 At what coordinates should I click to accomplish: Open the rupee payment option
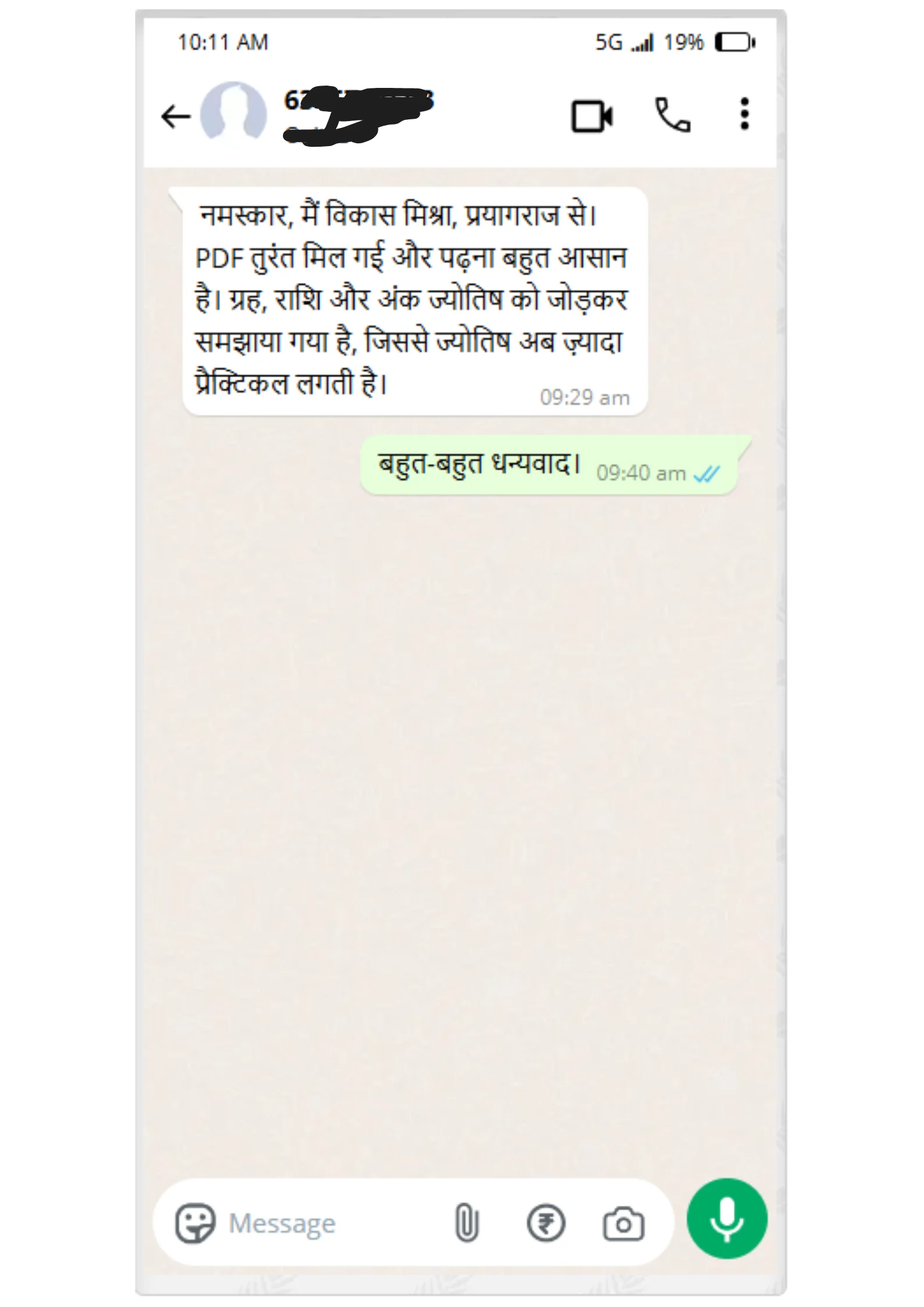pyautogui.click(x=546, y=1223)
